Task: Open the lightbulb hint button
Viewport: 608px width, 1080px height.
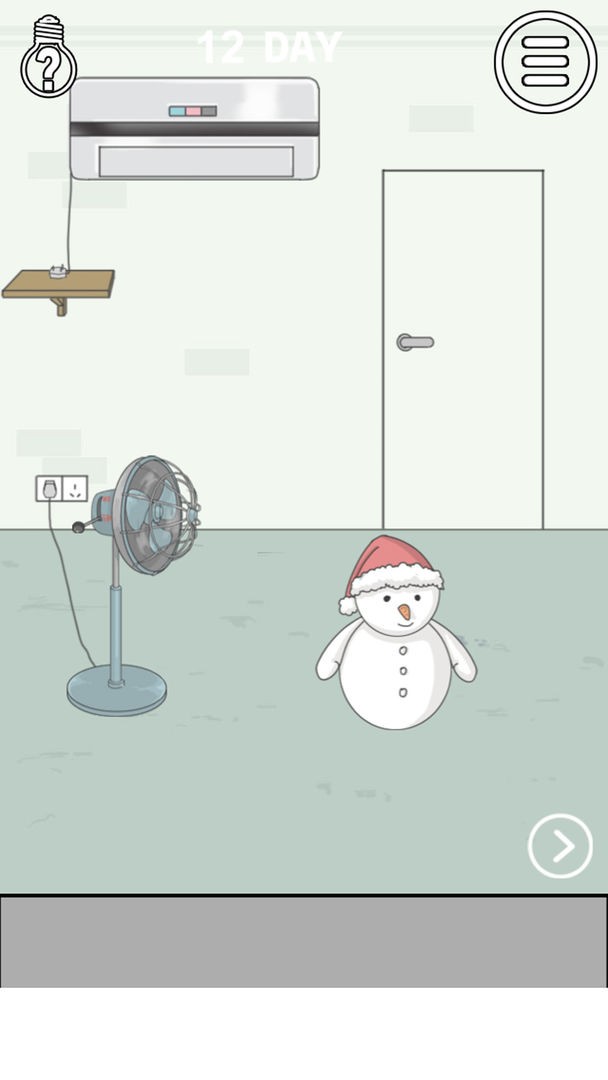Action: click(x=48, y=58)
